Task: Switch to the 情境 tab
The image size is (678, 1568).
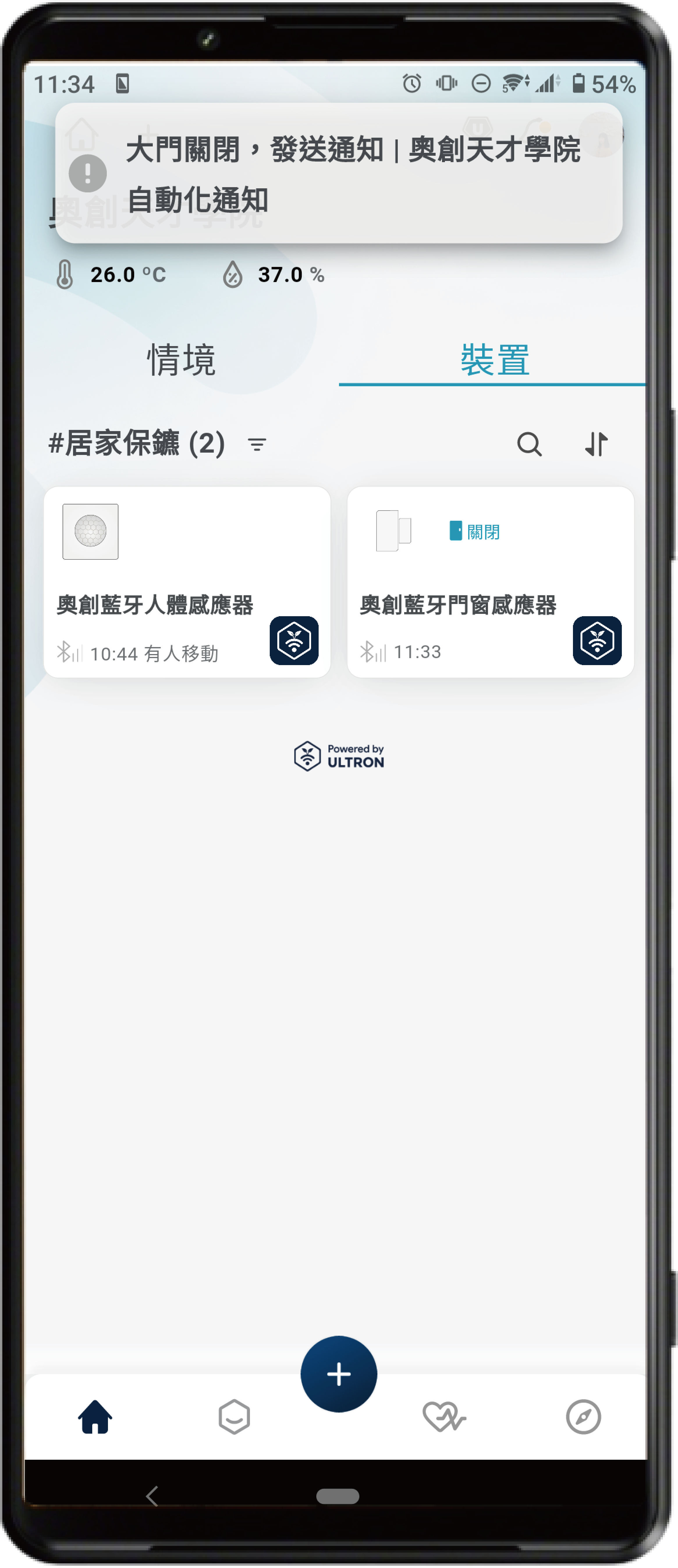Action: 181,360
